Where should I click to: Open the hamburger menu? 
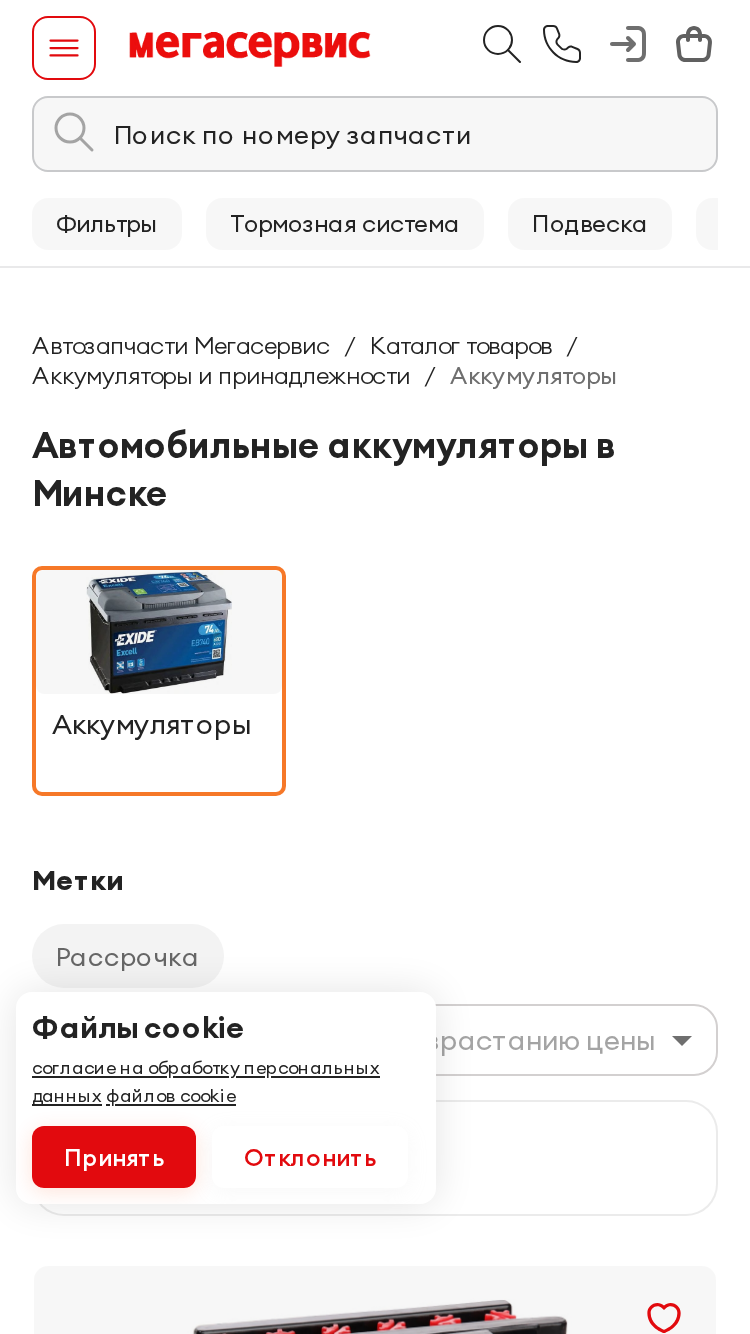(64, 48)
